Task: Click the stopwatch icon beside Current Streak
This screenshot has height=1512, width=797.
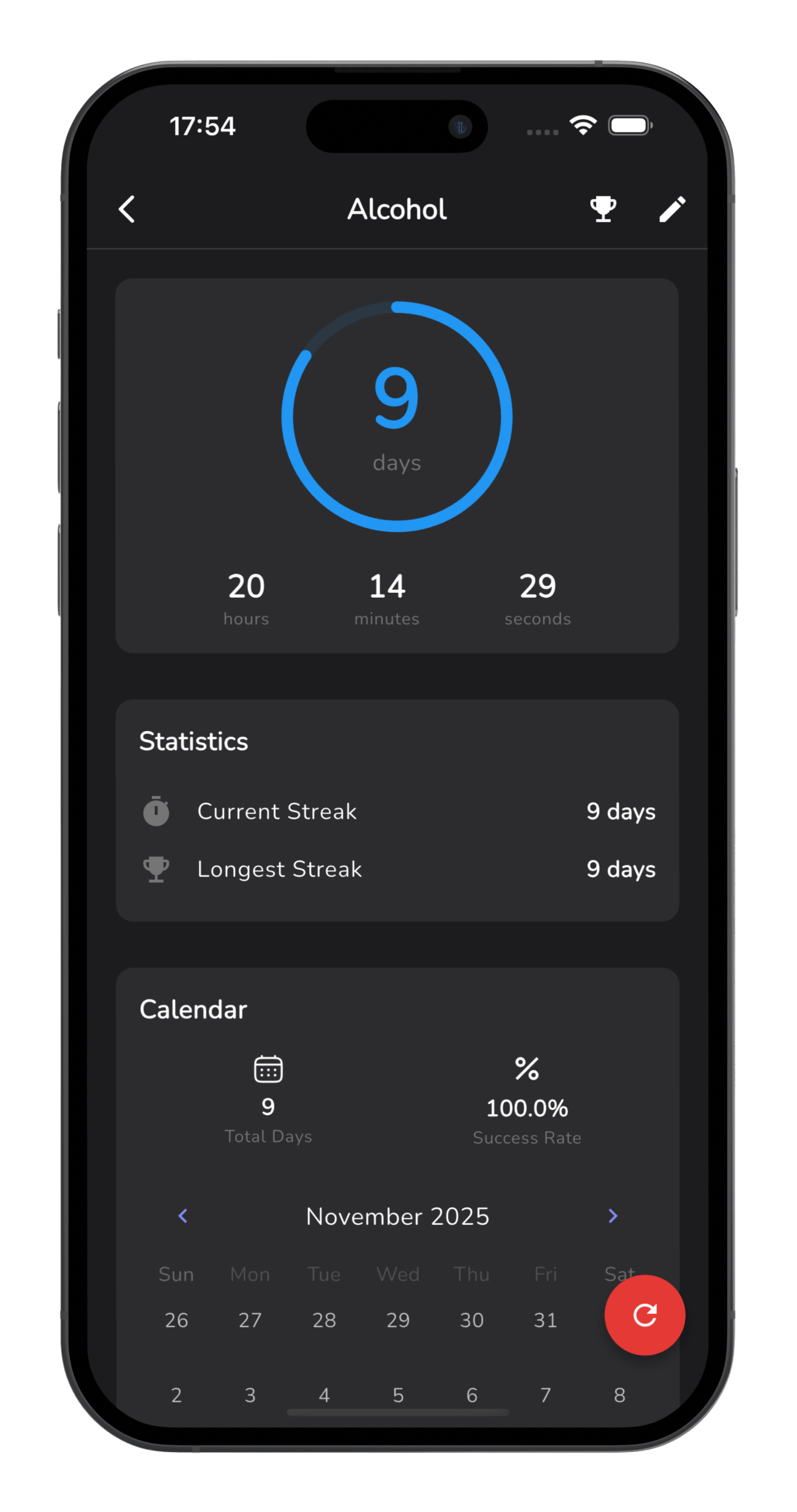Action: [157, 811]
